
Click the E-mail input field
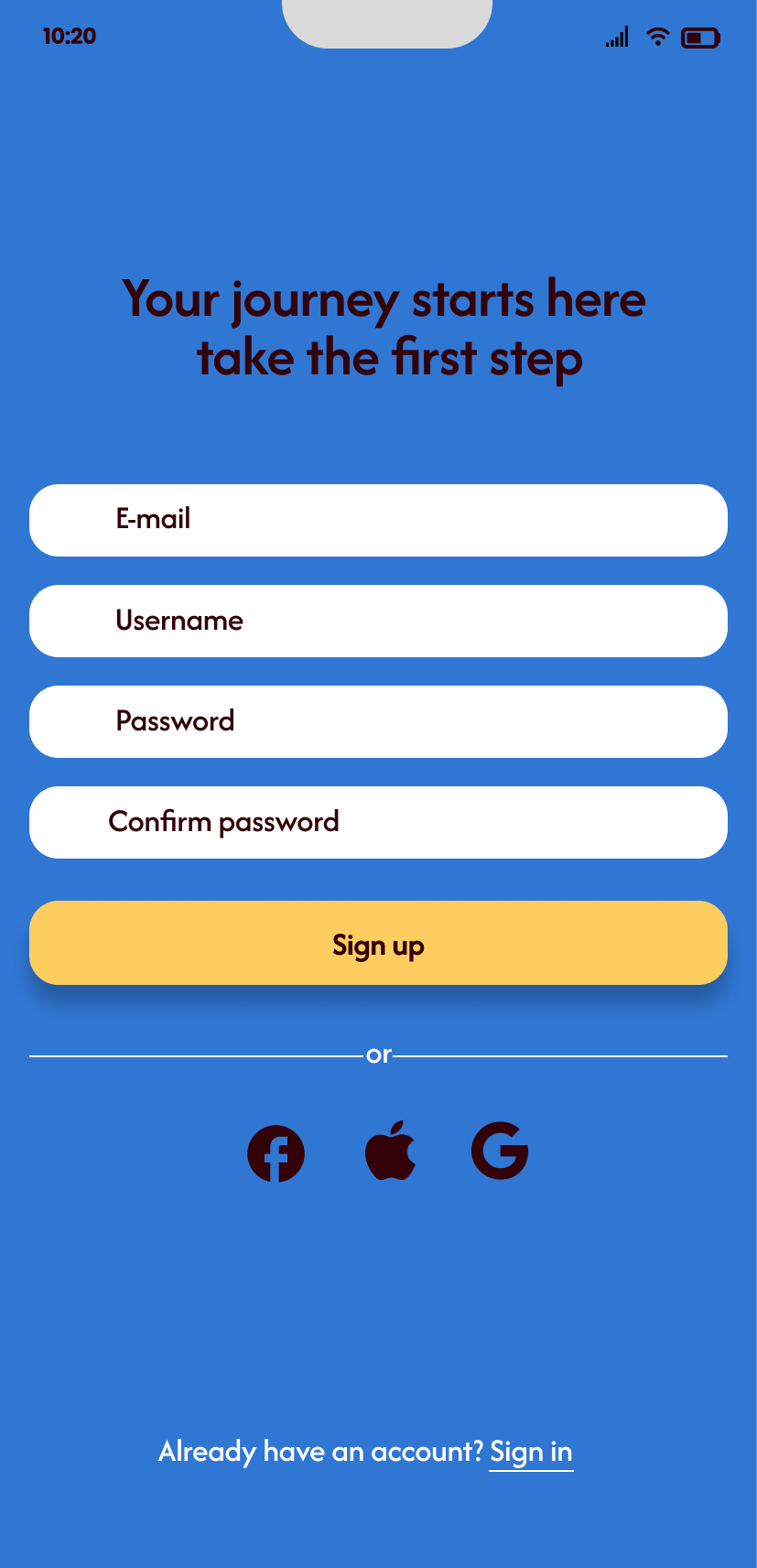click(x=378, y=520)
